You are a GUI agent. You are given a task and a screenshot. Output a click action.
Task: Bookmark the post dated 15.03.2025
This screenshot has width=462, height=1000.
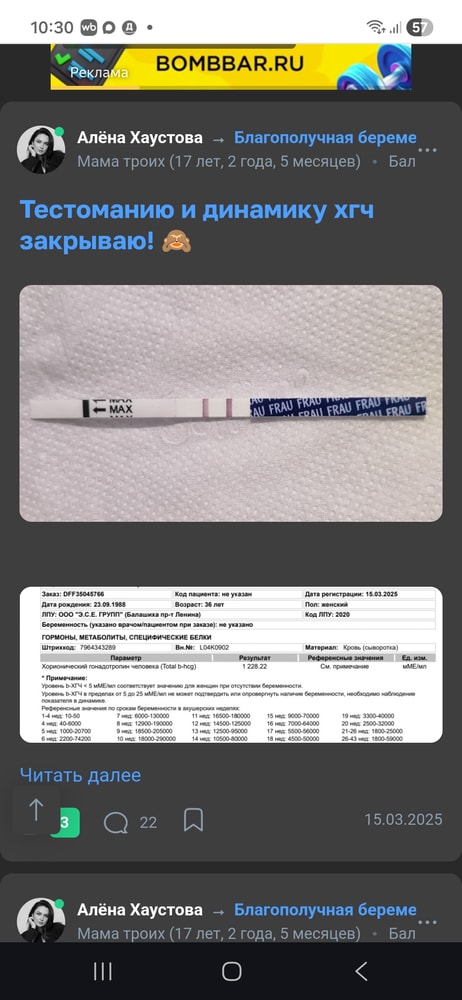point(193,820)
